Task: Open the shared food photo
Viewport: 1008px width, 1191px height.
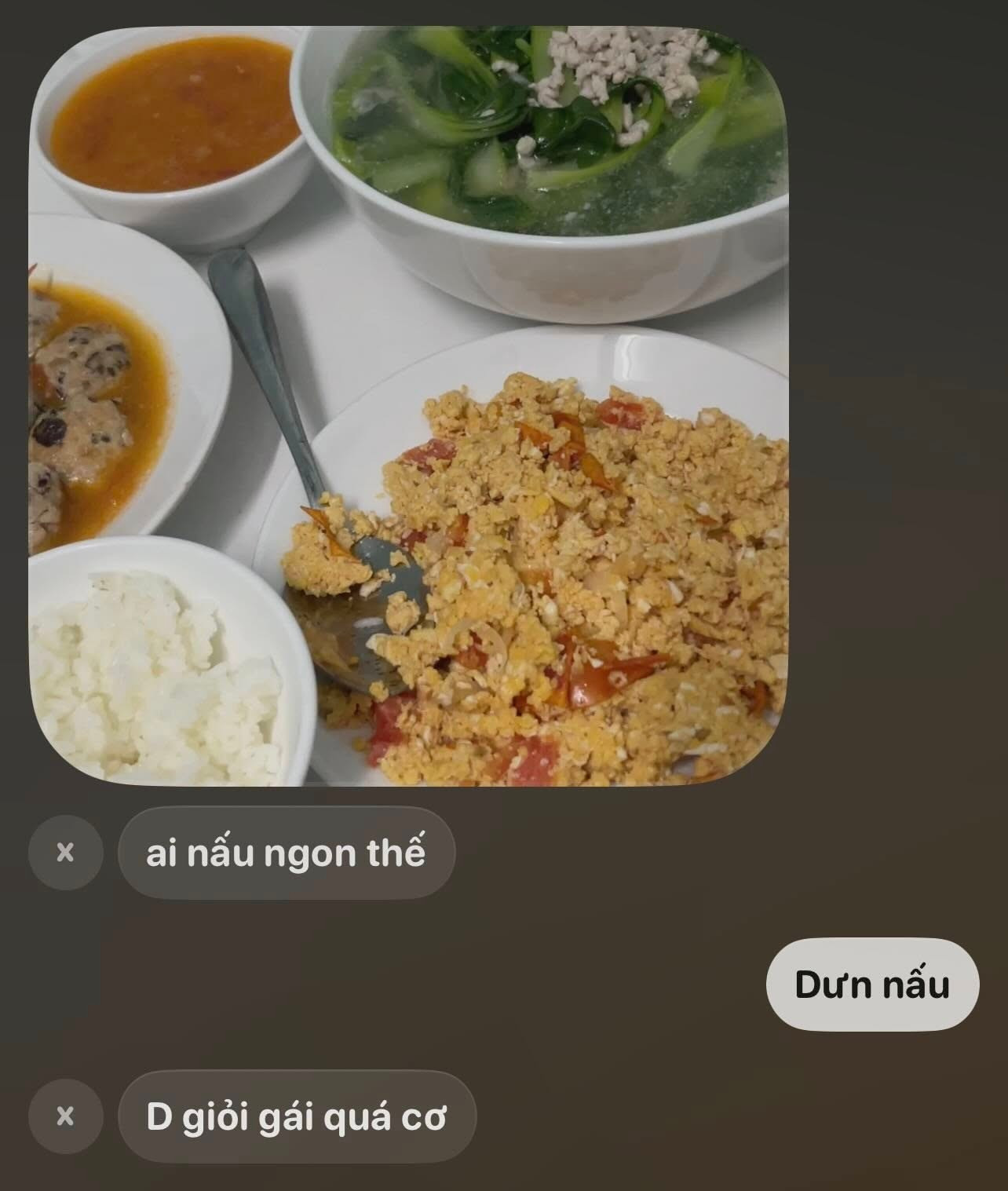Action: pos(408,406)
